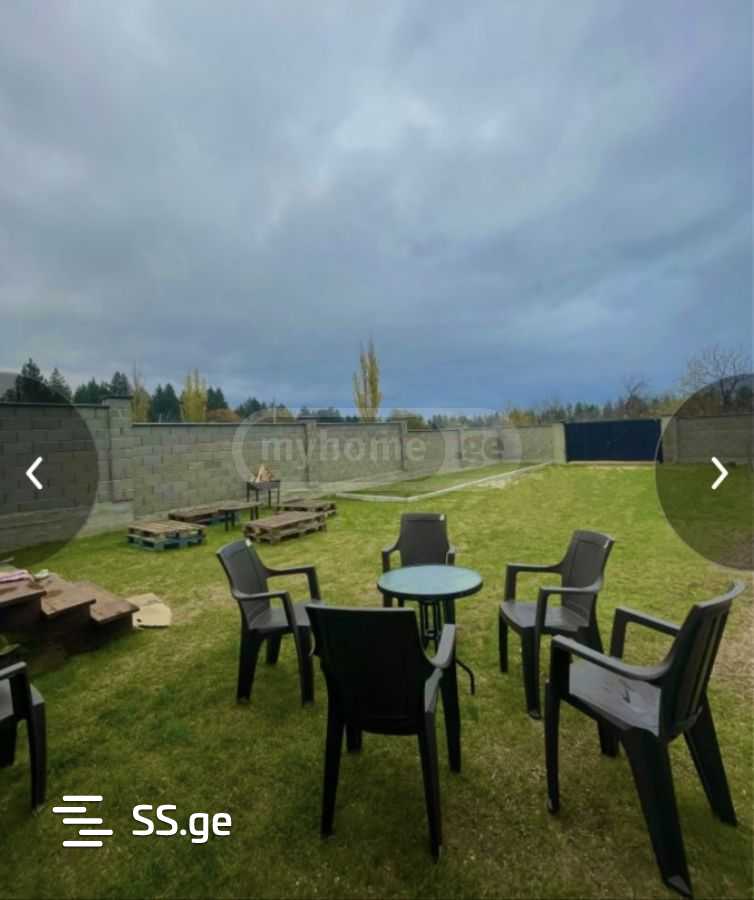Go to the previous listing photo
754x900 pixels.
[x=34, y=473]
